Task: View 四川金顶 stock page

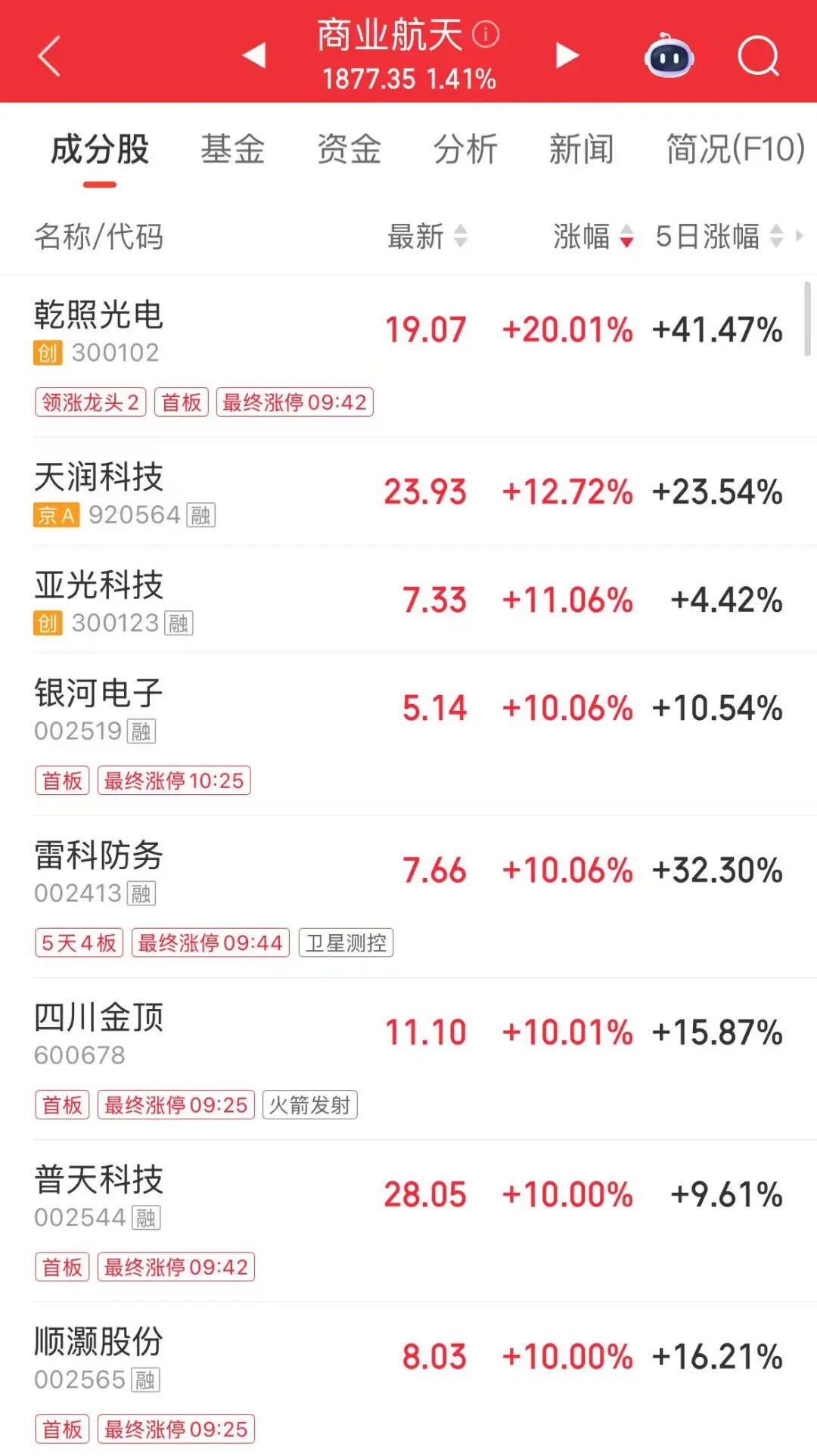Action: click(99, 1018)
